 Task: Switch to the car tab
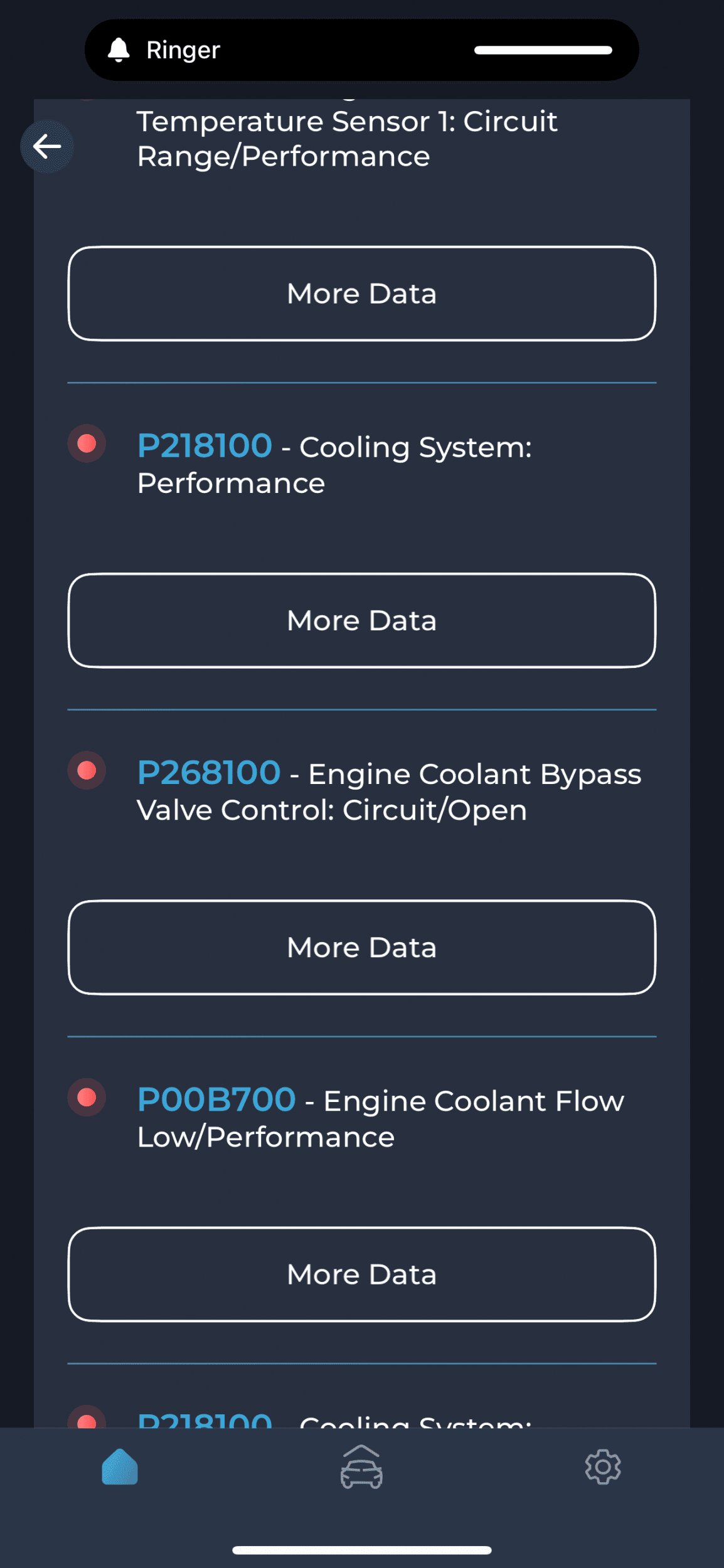pyautogui.click(x=361, y=1466)
